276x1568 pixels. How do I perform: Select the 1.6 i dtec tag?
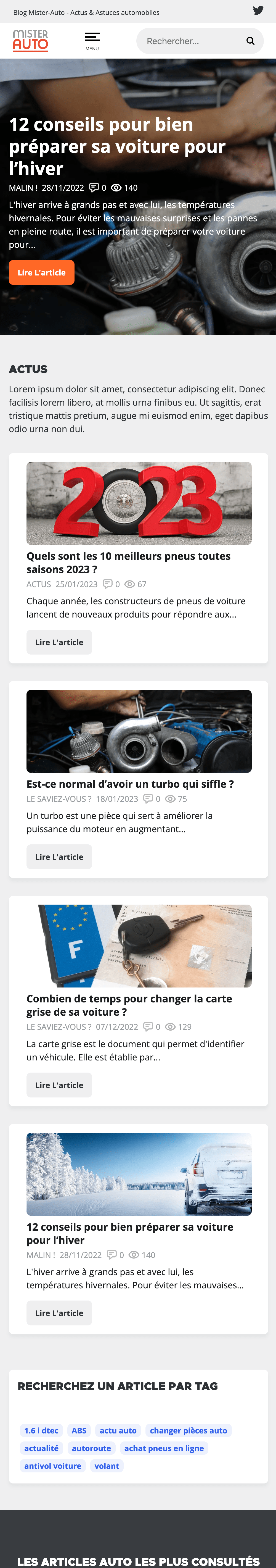point(41,1430)
